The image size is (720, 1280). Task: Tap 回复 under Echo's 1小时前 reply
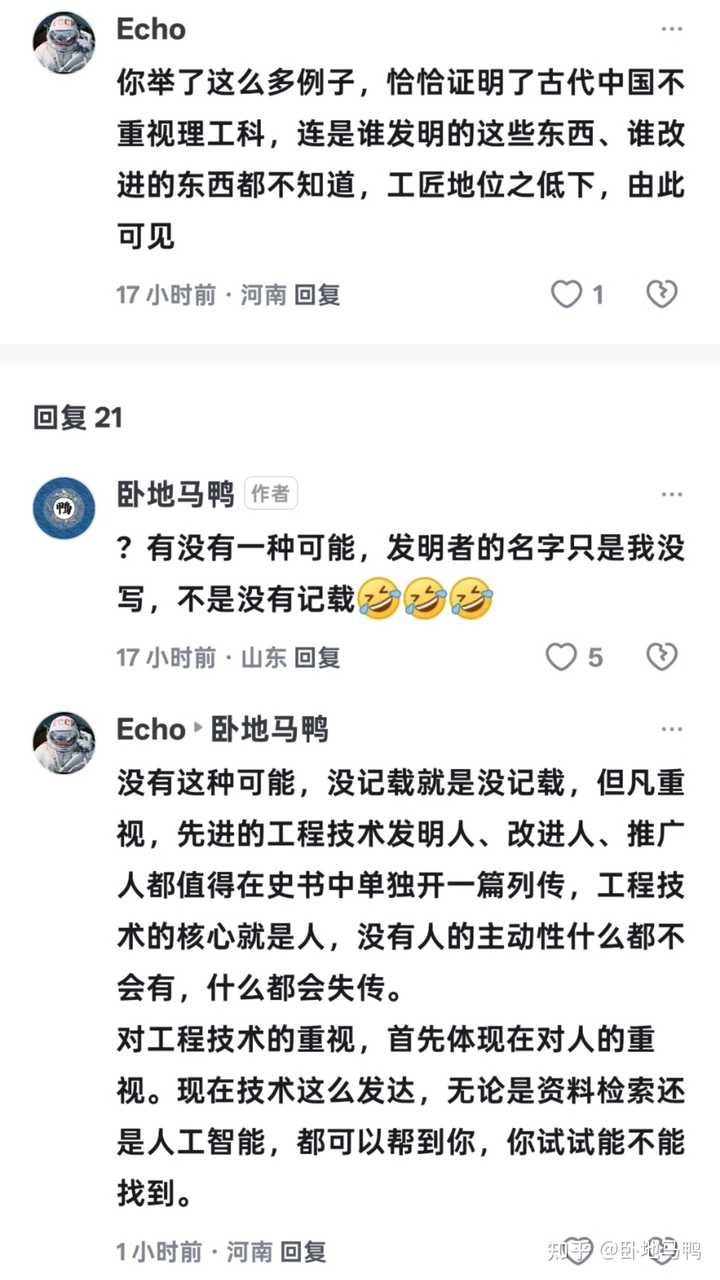pos(303,1251)
